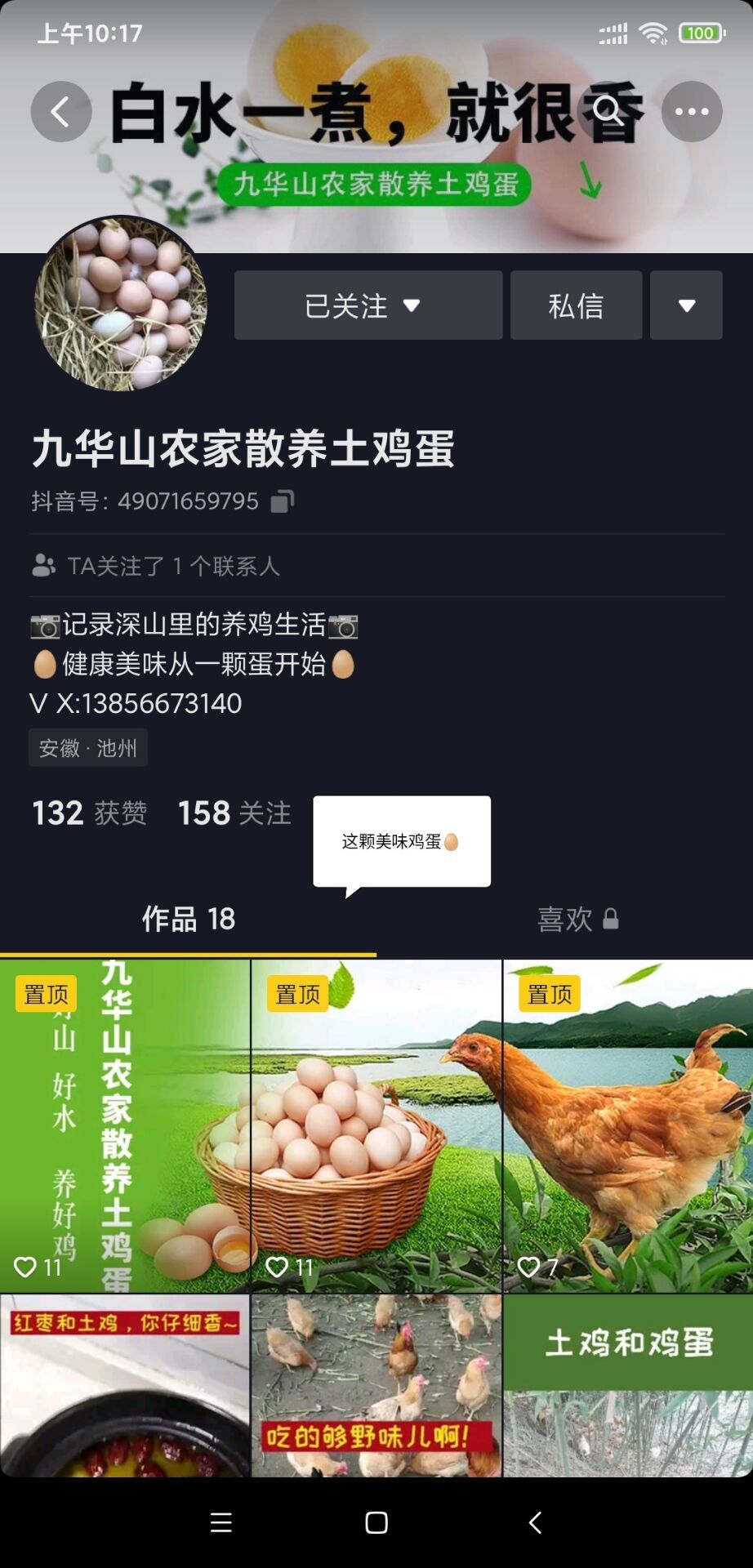753x1568 pixels.
Task: Go back using the top-left arrow
Action: [x=60, y=112]
